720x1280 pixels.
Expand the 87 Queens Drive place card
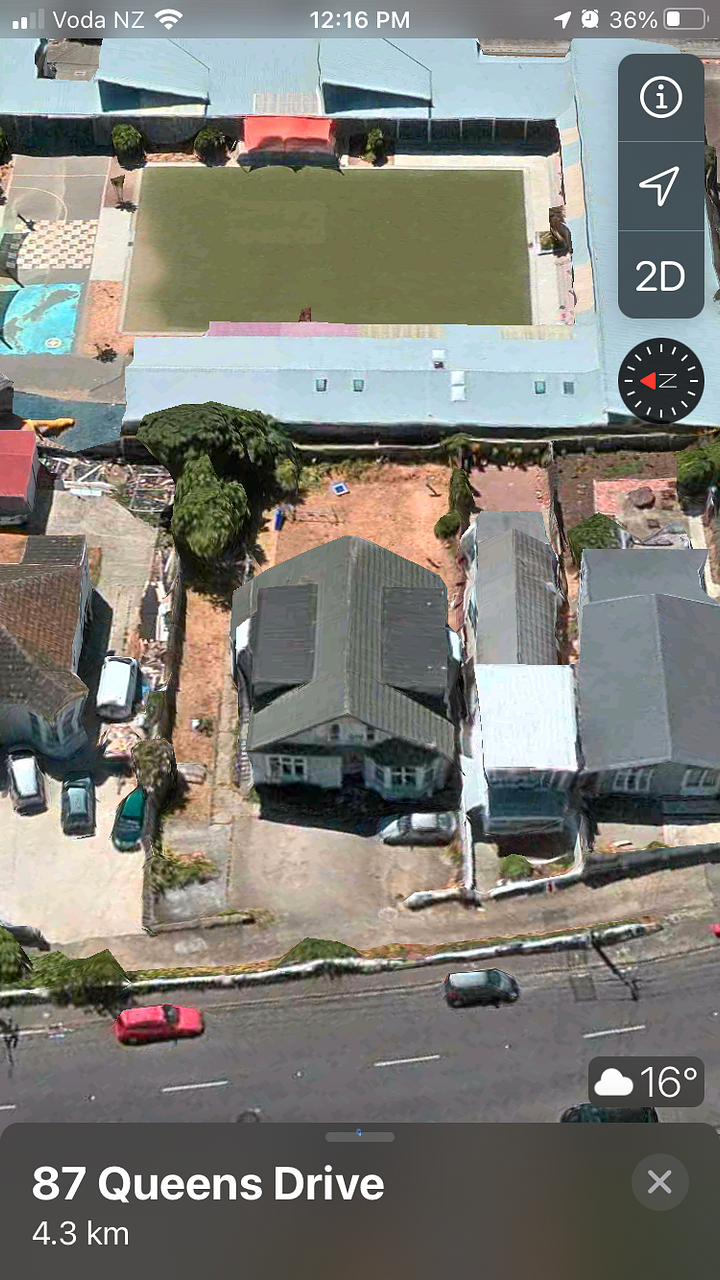(359, 1137)
